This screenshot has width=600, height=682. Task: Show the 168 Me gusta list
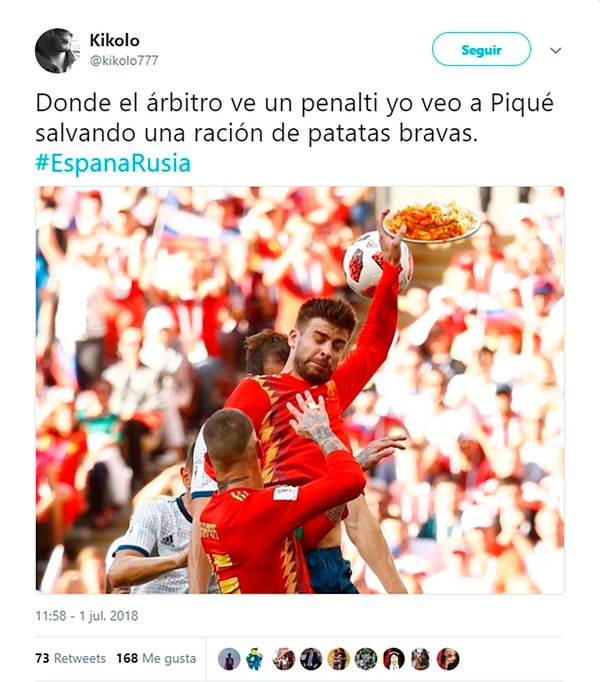(x=154, y=658)
